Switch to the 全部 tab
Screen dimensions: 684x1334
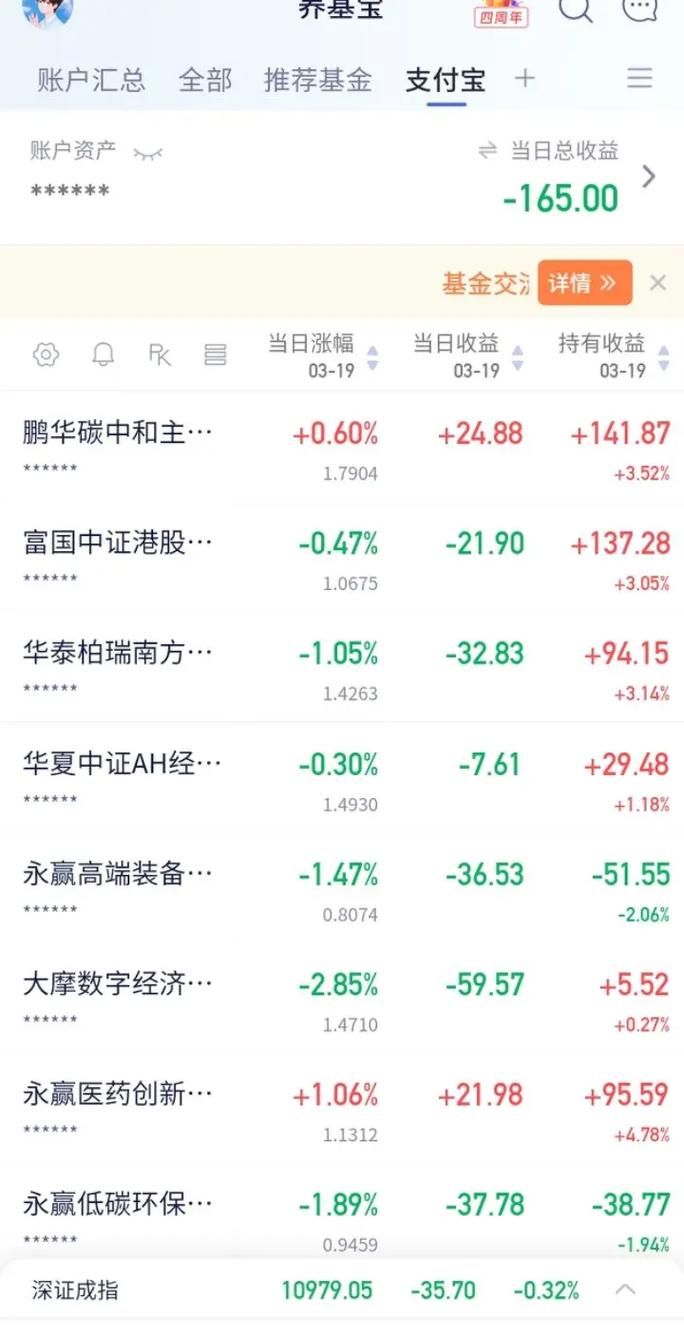(205, 80)
